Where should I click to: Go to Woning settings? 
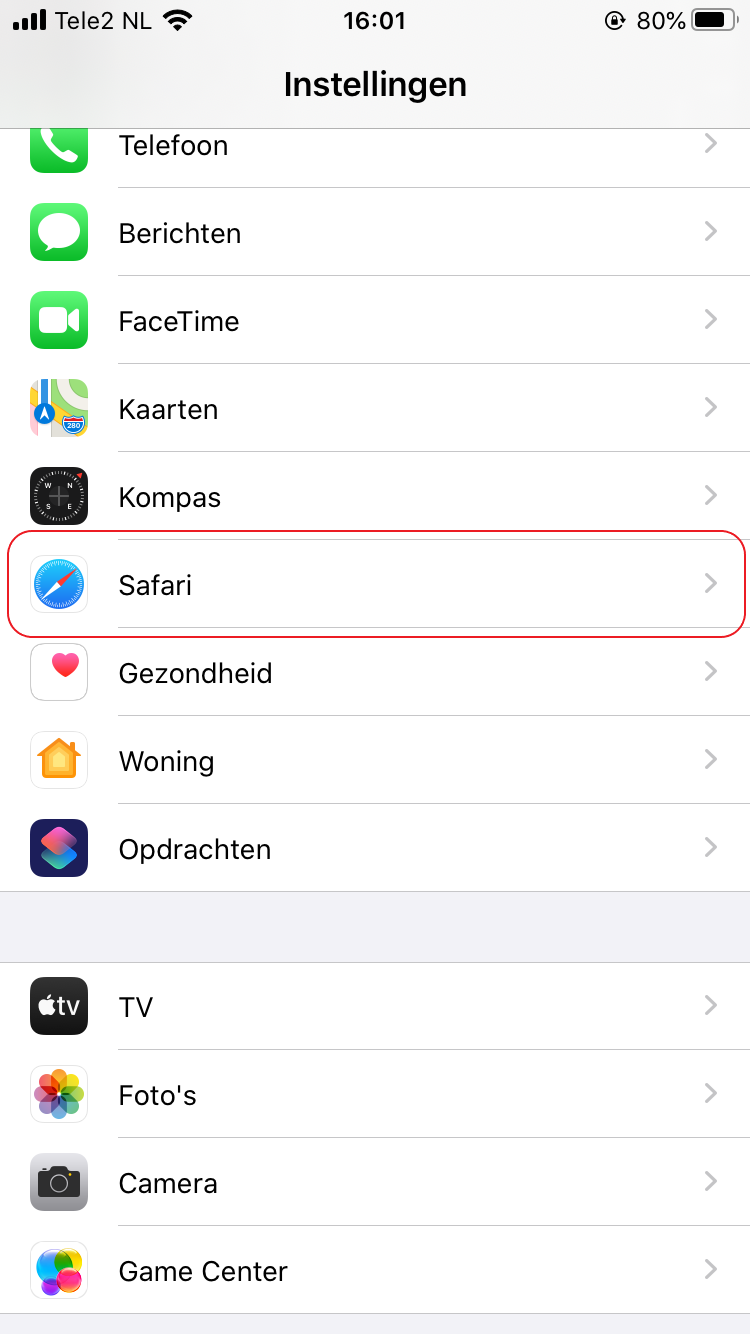(375, 761)
